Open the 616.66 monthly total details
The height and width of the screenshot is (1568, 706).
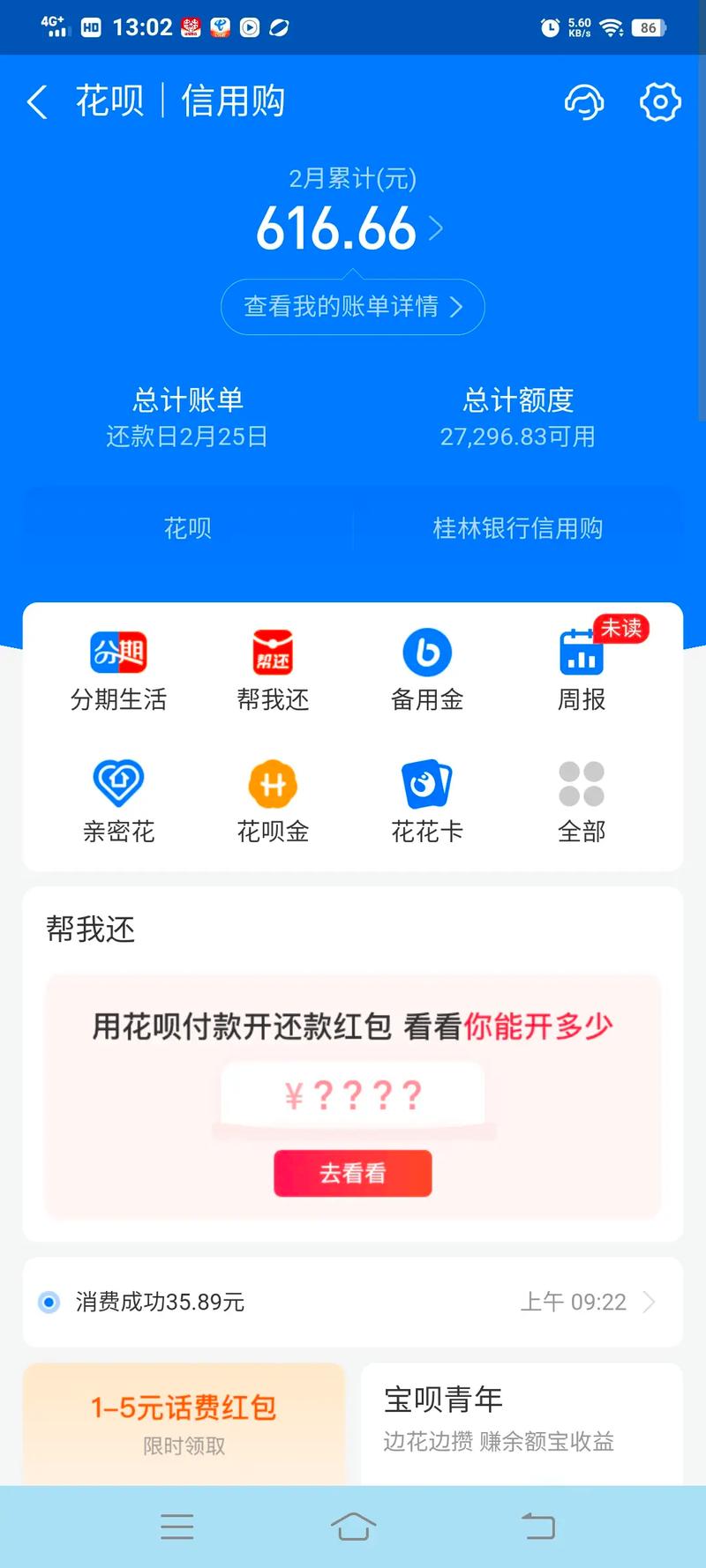(x=349, y=228)
